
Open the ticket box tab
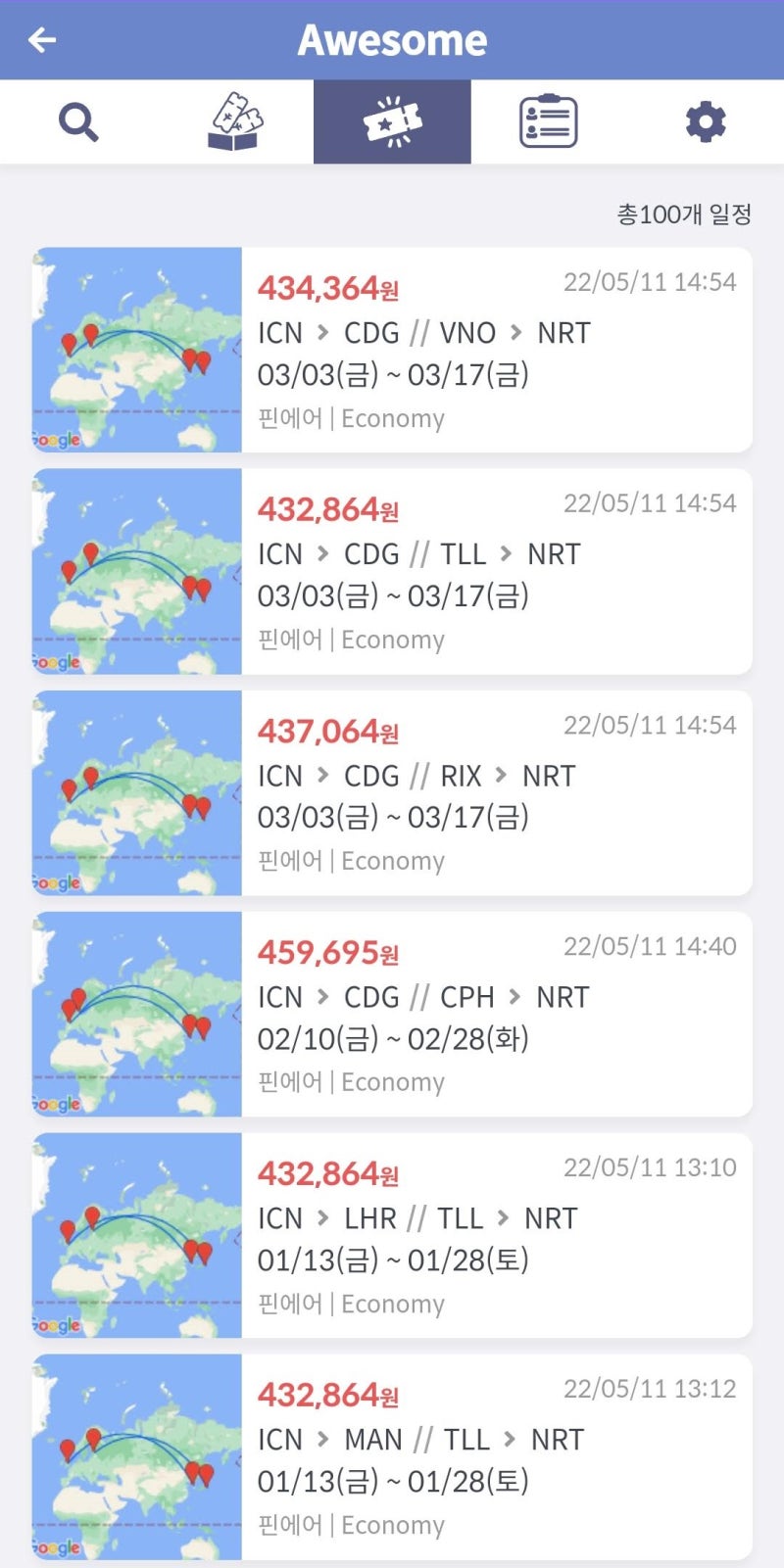tap(235, 122)
